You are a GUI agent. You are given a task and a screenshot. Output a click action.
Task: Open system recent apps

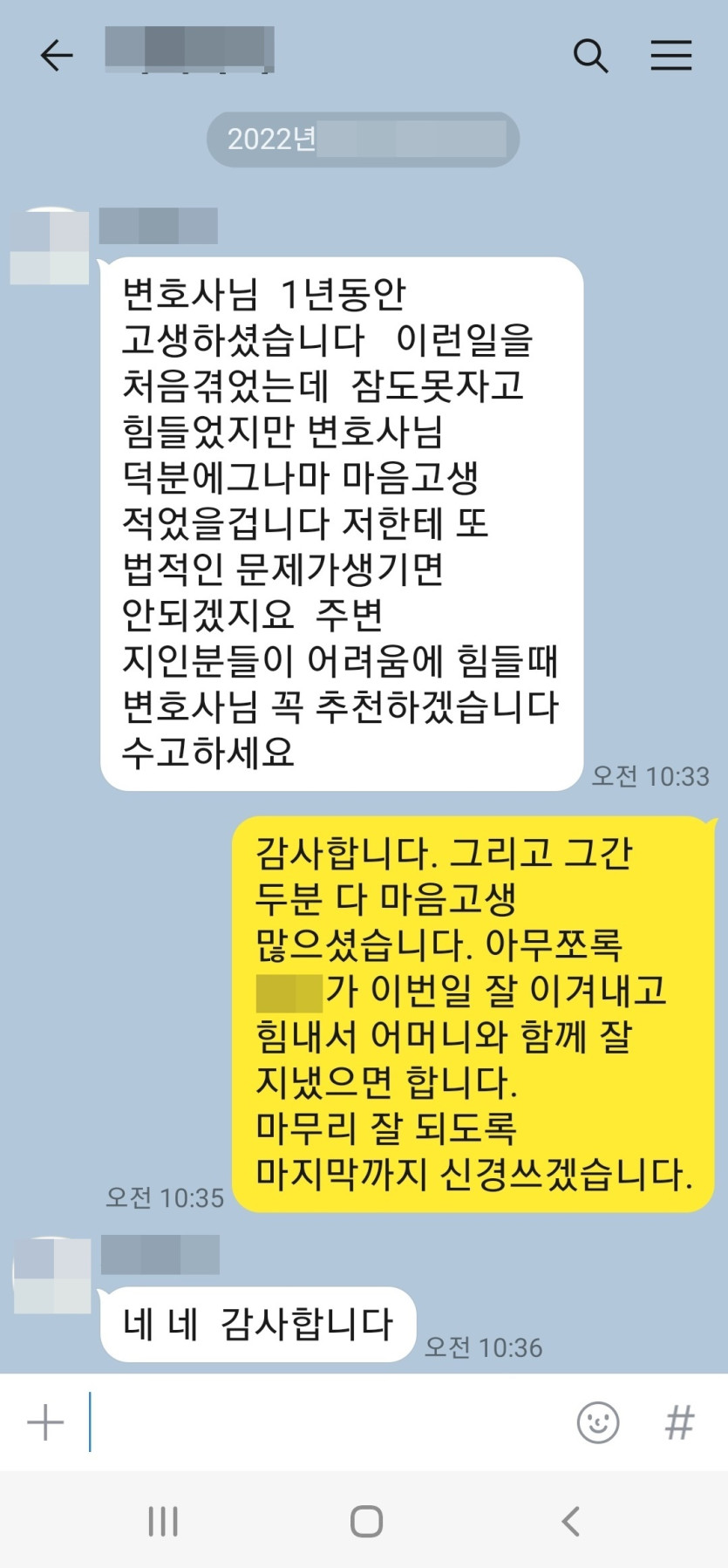163,1522
